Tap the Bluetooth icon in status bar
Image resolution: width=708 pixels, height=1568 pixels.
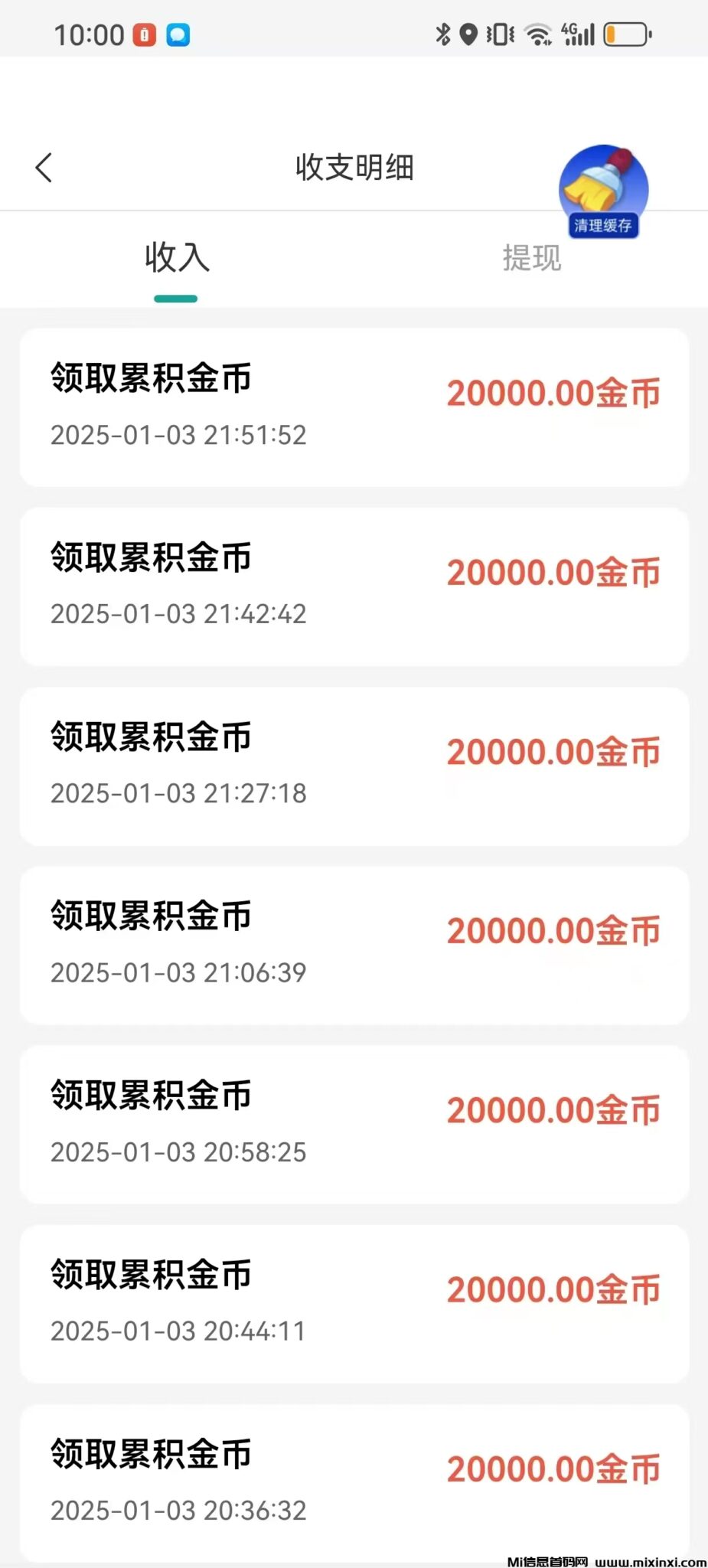(441, 34)
